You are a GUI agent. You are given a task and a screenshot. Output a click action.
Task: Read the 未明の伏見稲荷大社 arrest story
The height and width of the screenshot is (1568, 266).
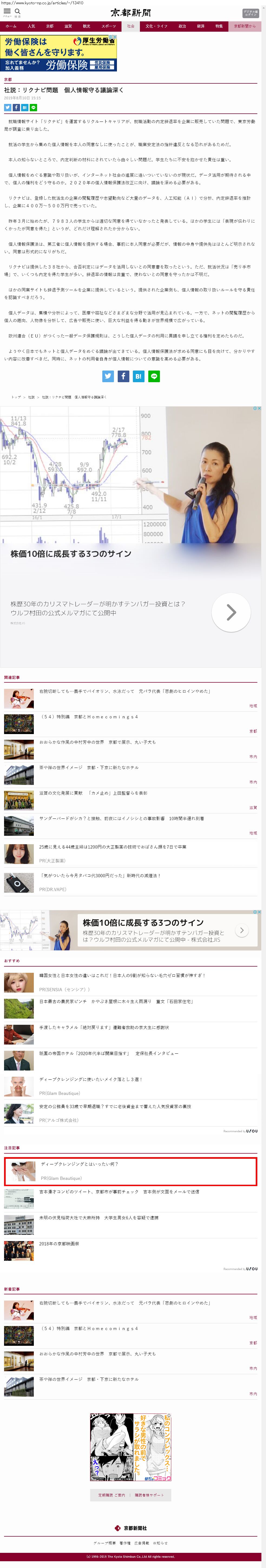pos(98,1218)
